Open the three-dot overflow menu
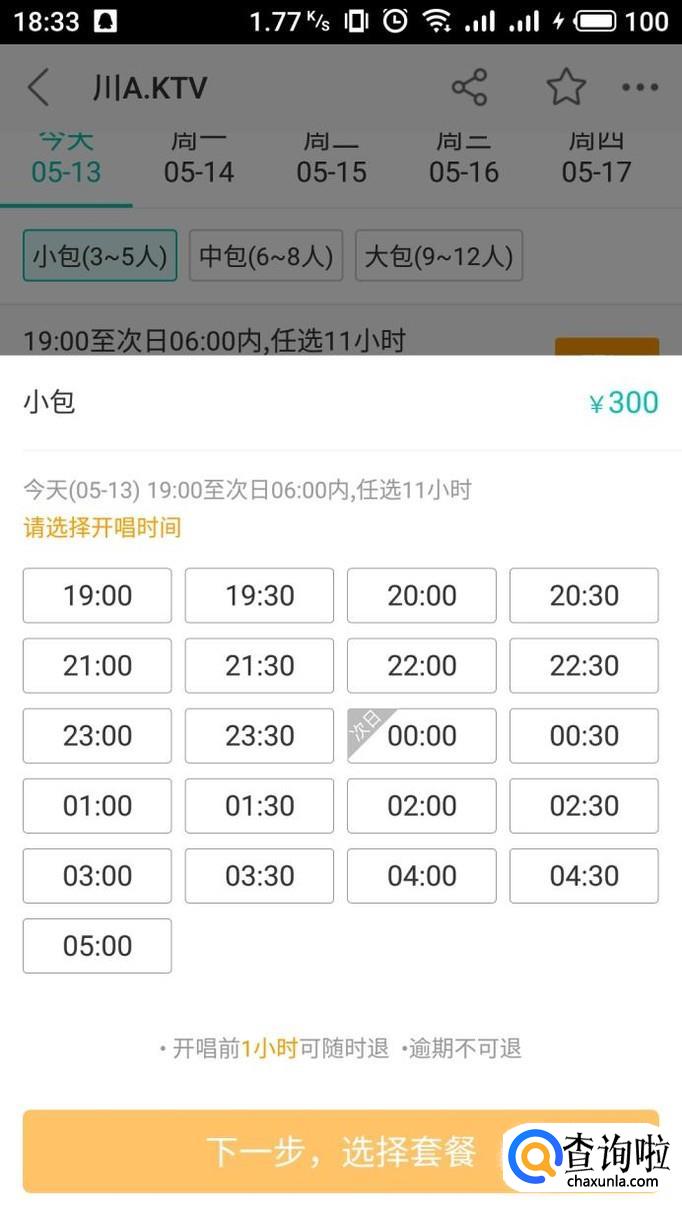 pyautogui.click(x=640, y=88)
